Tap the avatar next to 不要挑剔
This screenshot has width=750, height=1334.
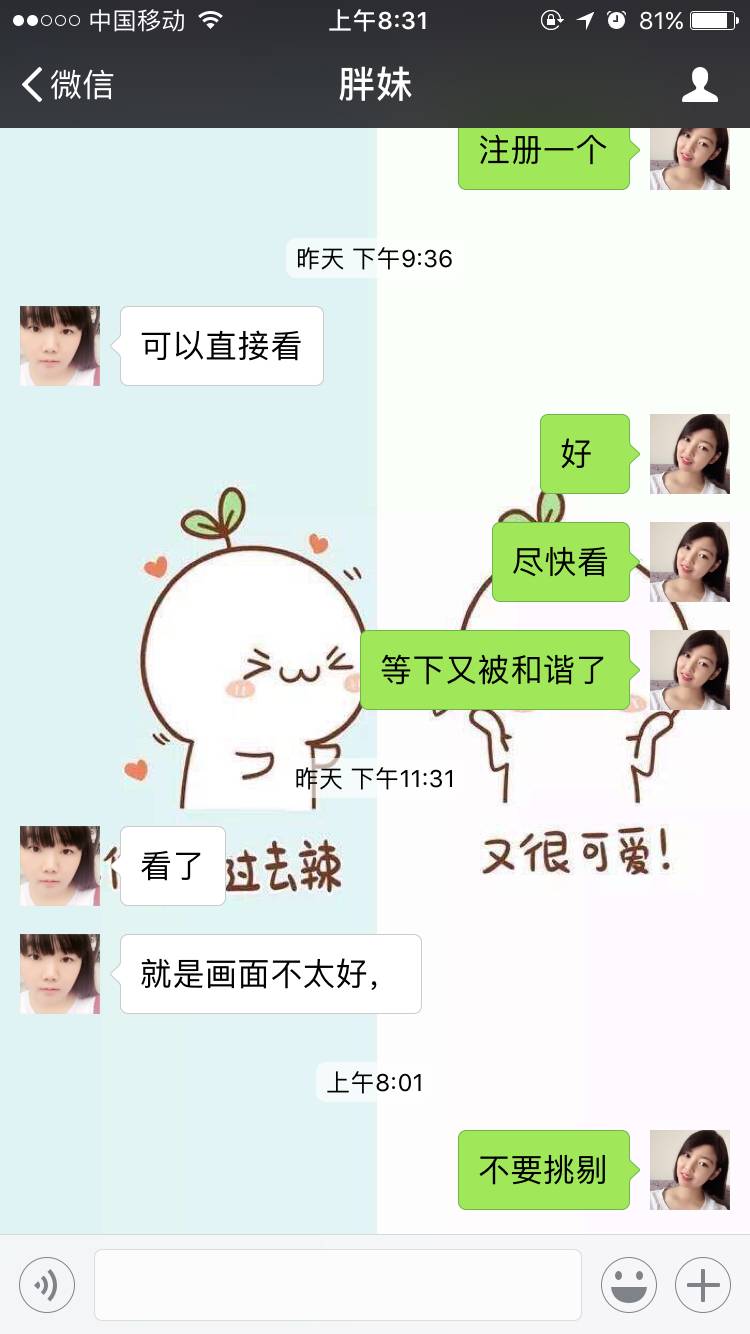(690, 1170)
